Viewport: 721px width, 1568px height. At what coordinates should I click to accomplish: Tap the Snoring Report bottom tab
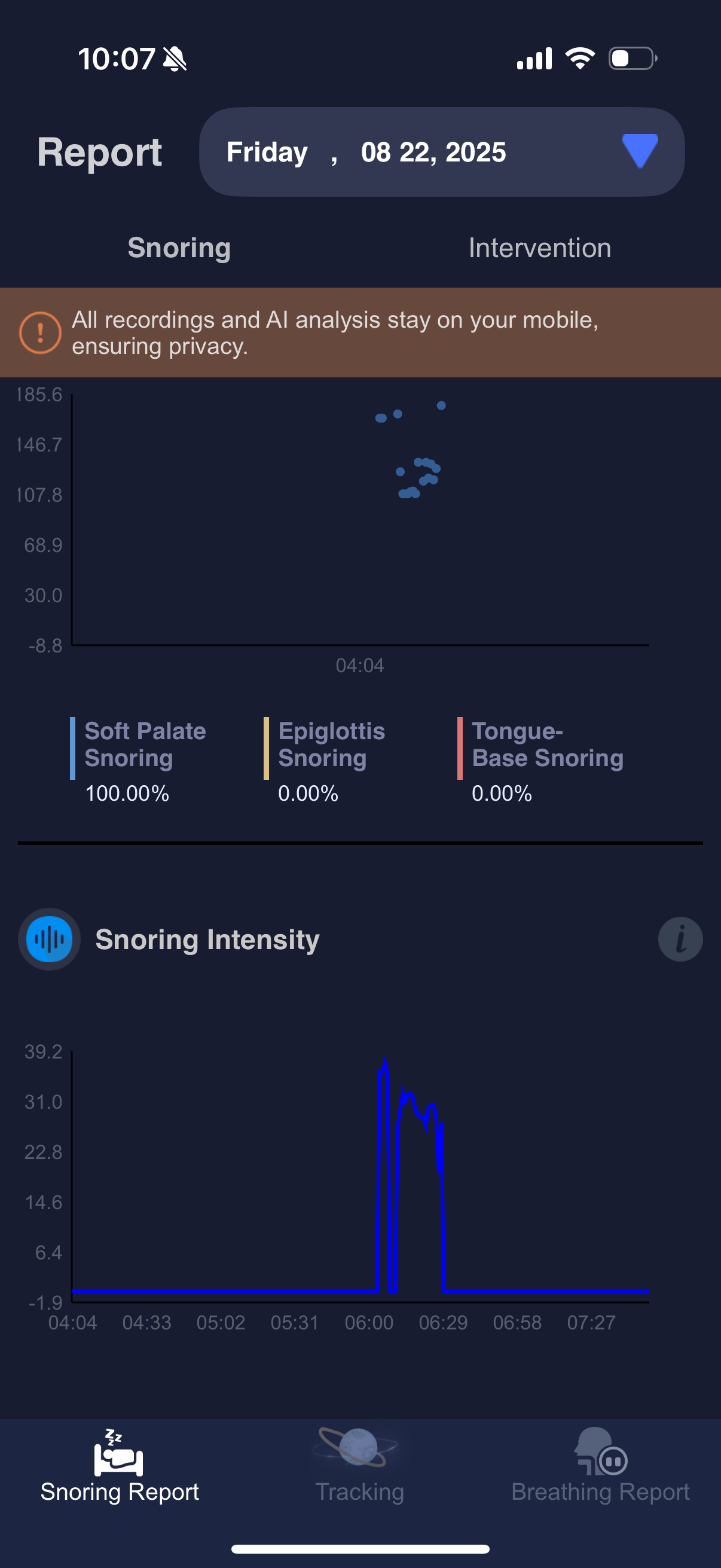[119, 1466]
